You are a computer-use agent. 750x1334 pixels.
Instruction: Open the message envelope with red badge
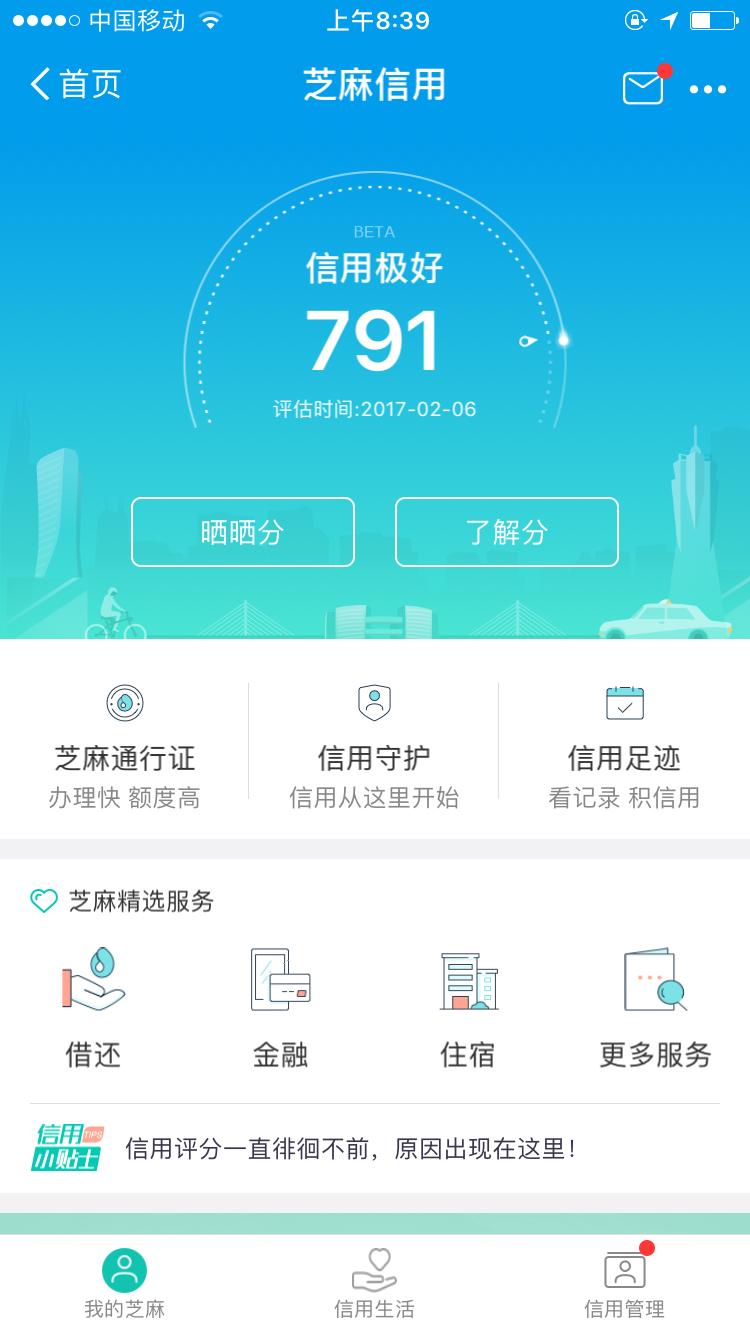[x=642, y=87]
